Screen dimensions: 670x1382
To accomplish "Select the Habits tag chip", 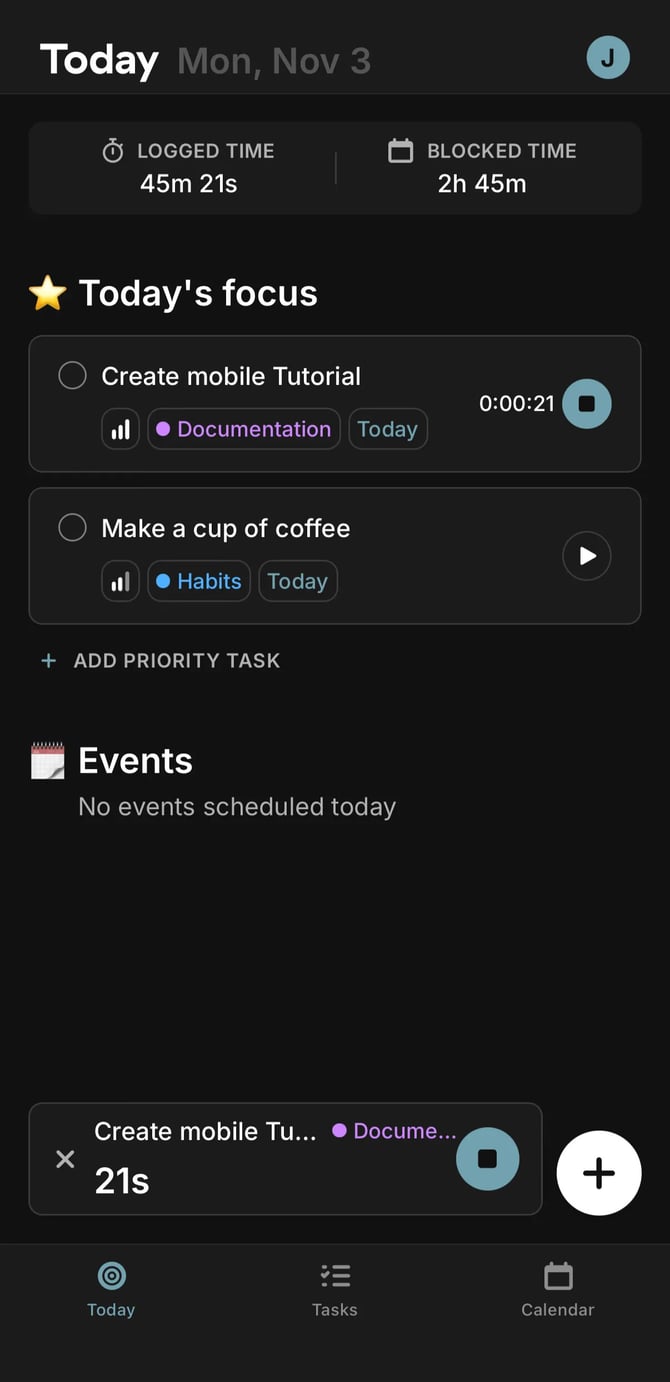I will [x=199, y=581].
